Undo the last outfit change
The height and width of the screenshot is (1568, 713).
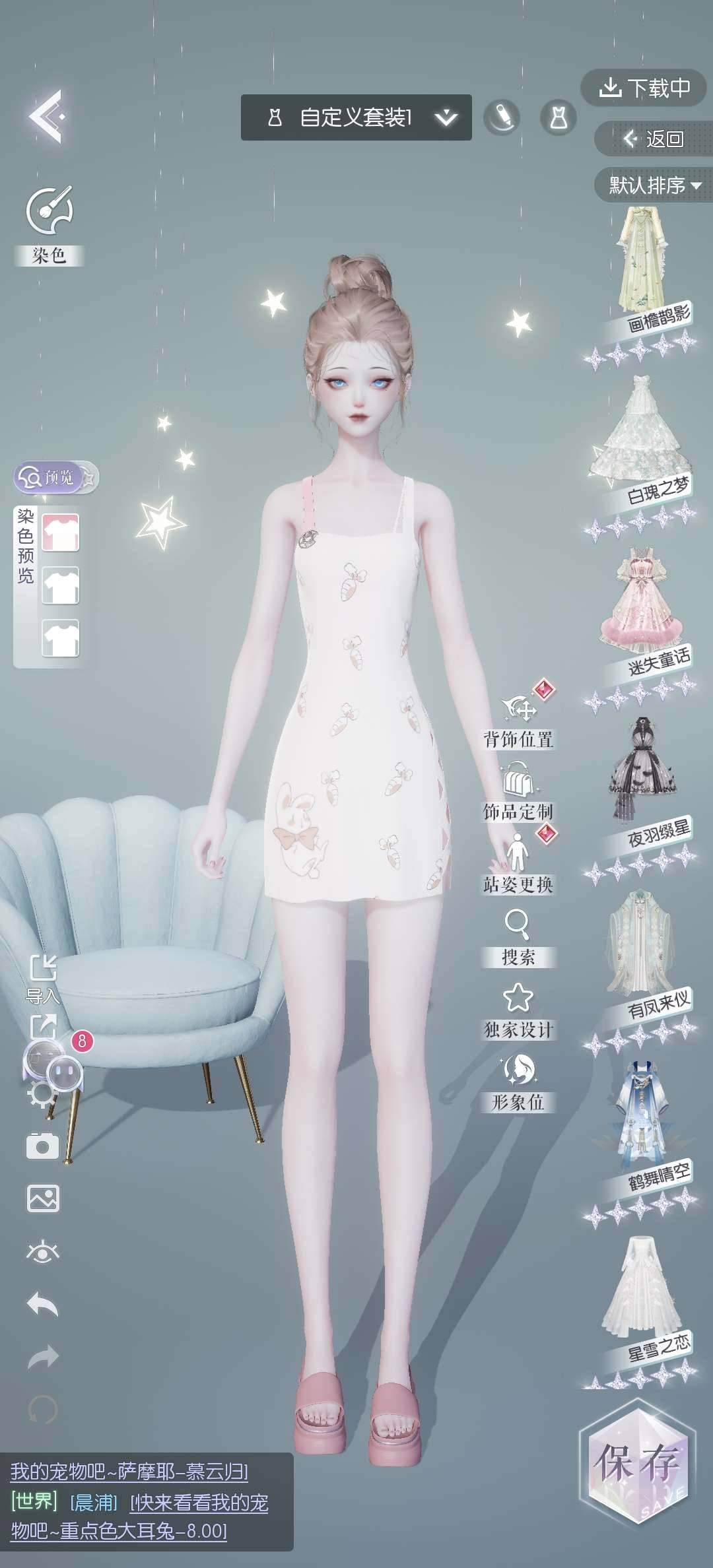tap(43, 1305)
